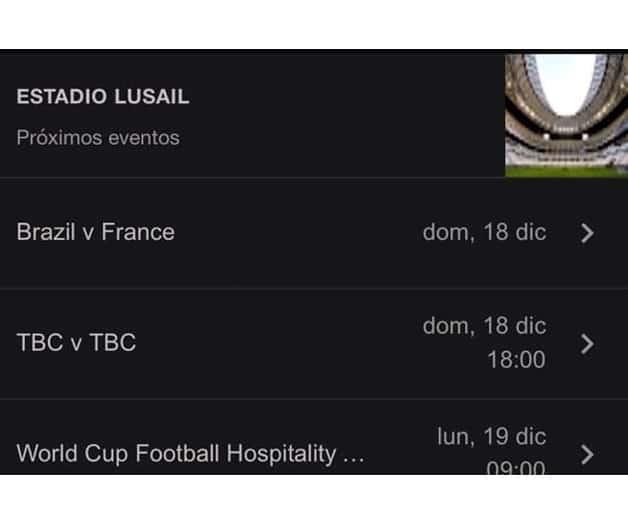Open the Brazil v France event
Image resolution: width=628 pixels, height=524 pixels.
pyautogui.click(x=300, y=233)
